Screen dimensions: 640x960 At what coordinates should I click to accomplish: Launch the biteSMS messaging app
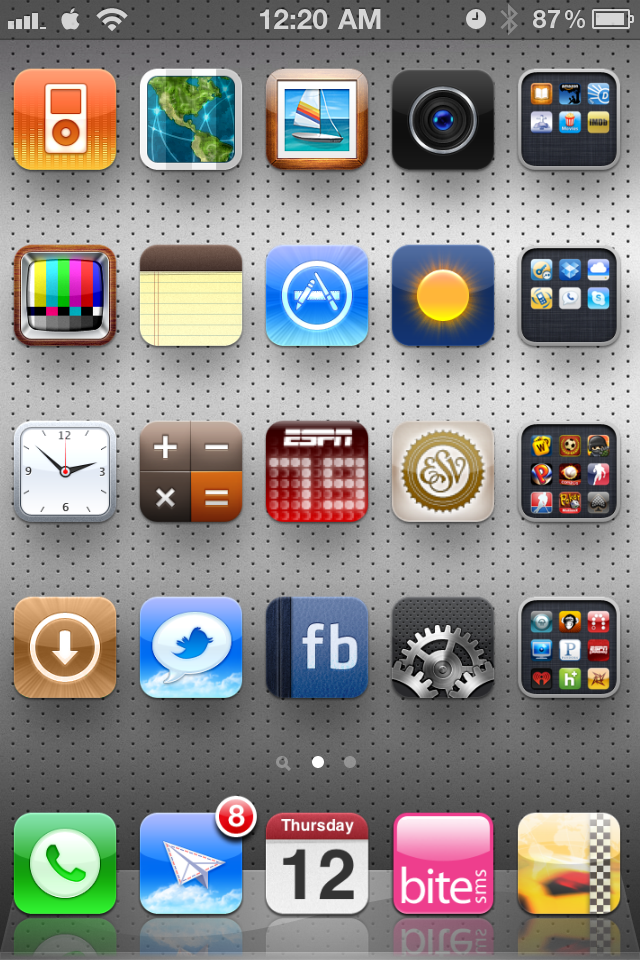click(x=443, y=864)
